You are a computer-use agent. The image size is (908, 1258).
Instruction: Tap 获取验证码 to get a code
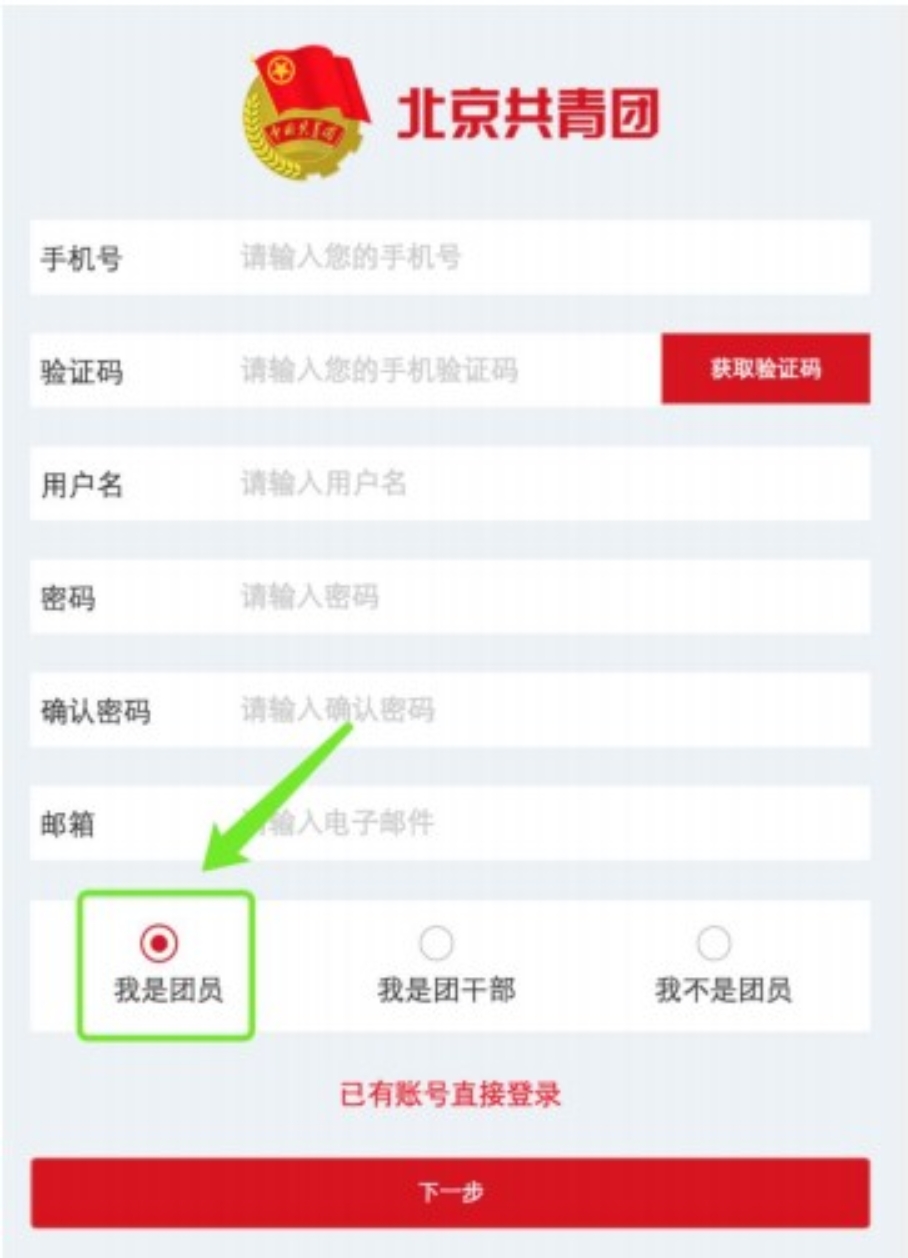click(x=765, y=369)
